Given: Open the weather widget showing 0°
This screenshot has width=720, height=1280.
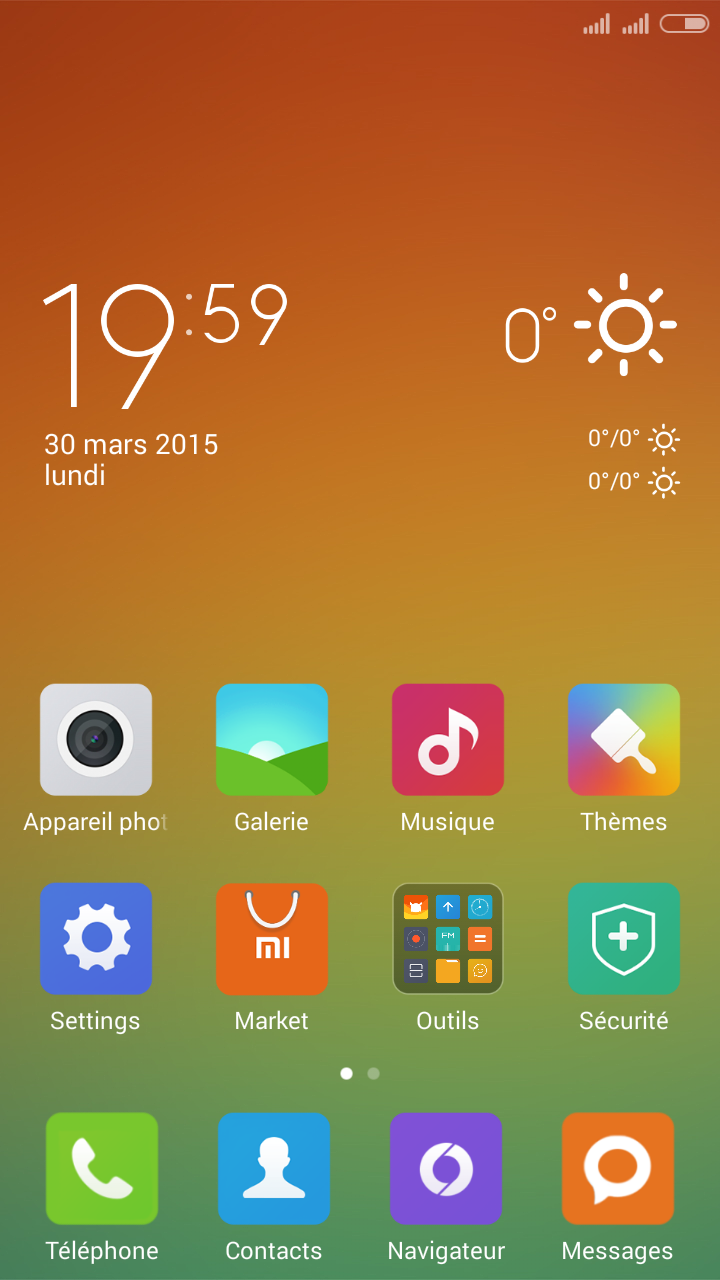Looking at the screenshot, I should (592, 330).
